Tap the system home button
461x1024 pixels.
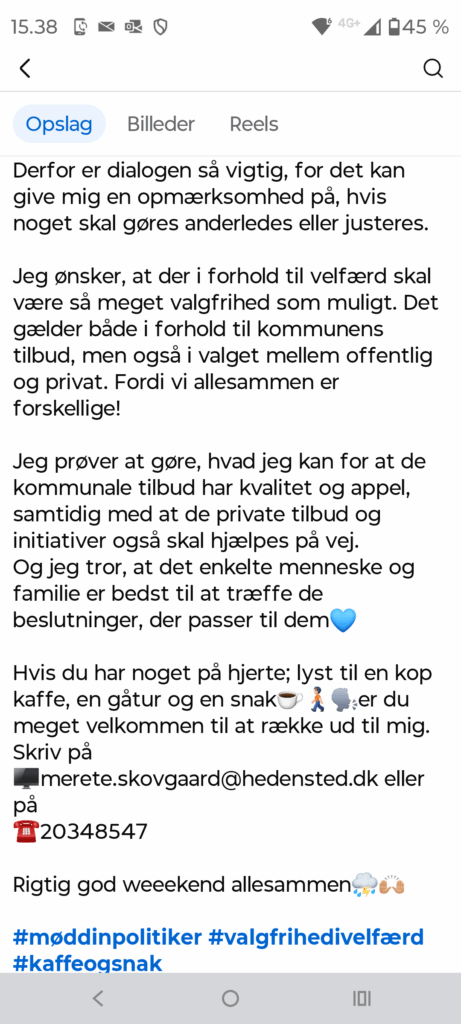[230, 998]
